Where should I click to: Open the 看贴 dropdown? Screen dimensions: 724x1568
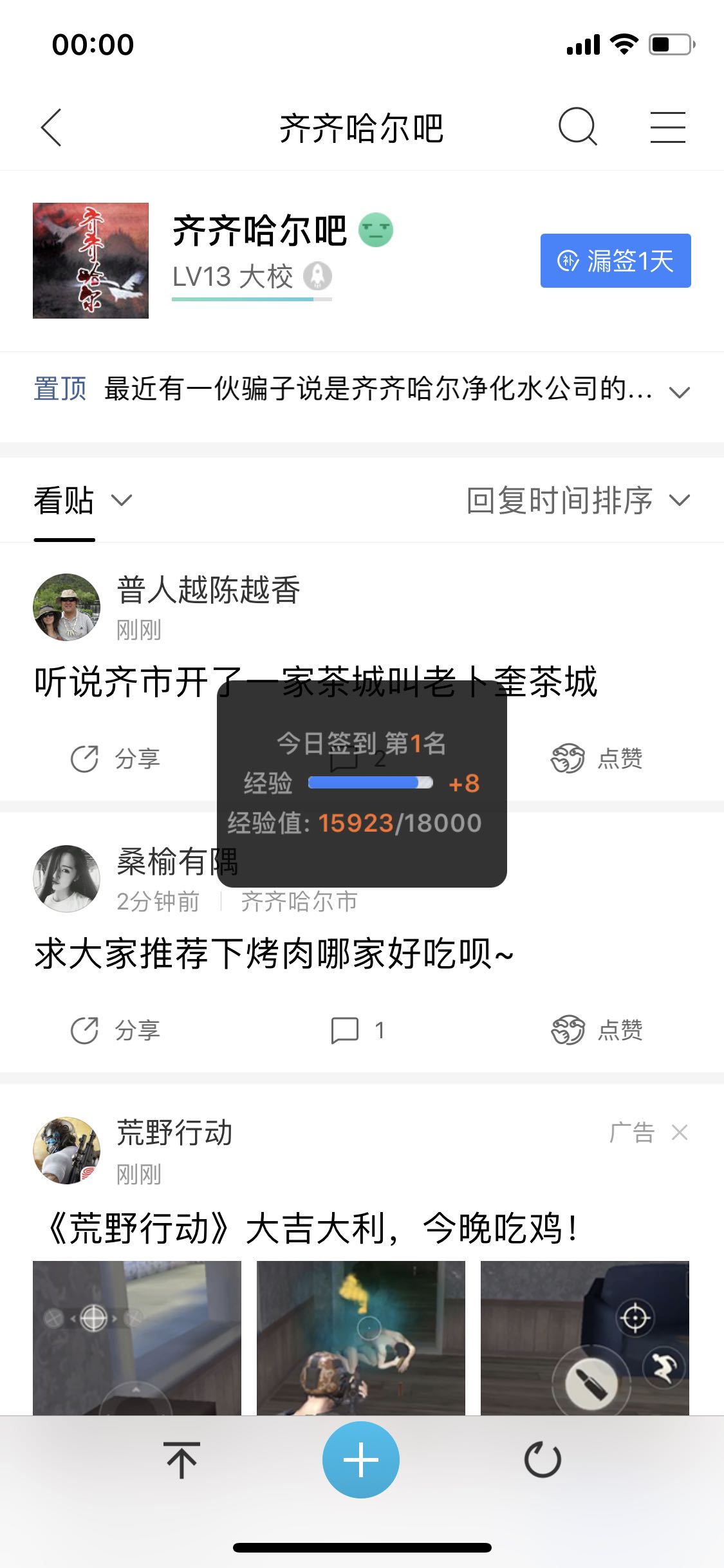click(82, 501)
